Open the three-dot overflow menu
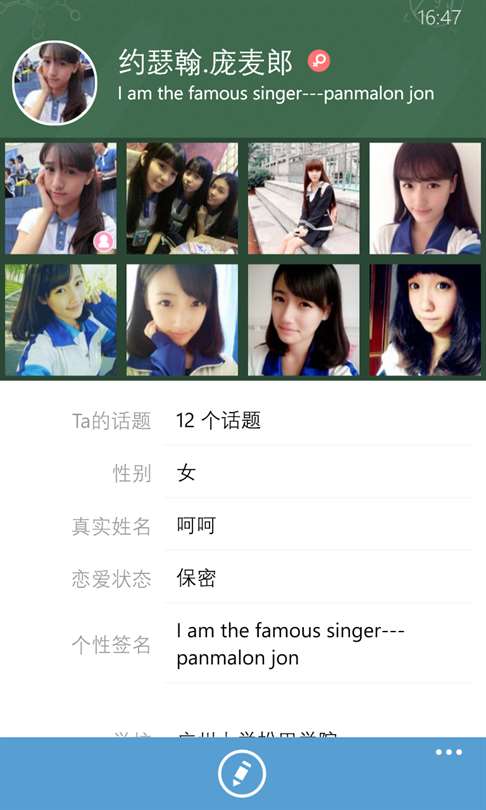The width and height of the screenshot is (486, 810). pos(448,752)
